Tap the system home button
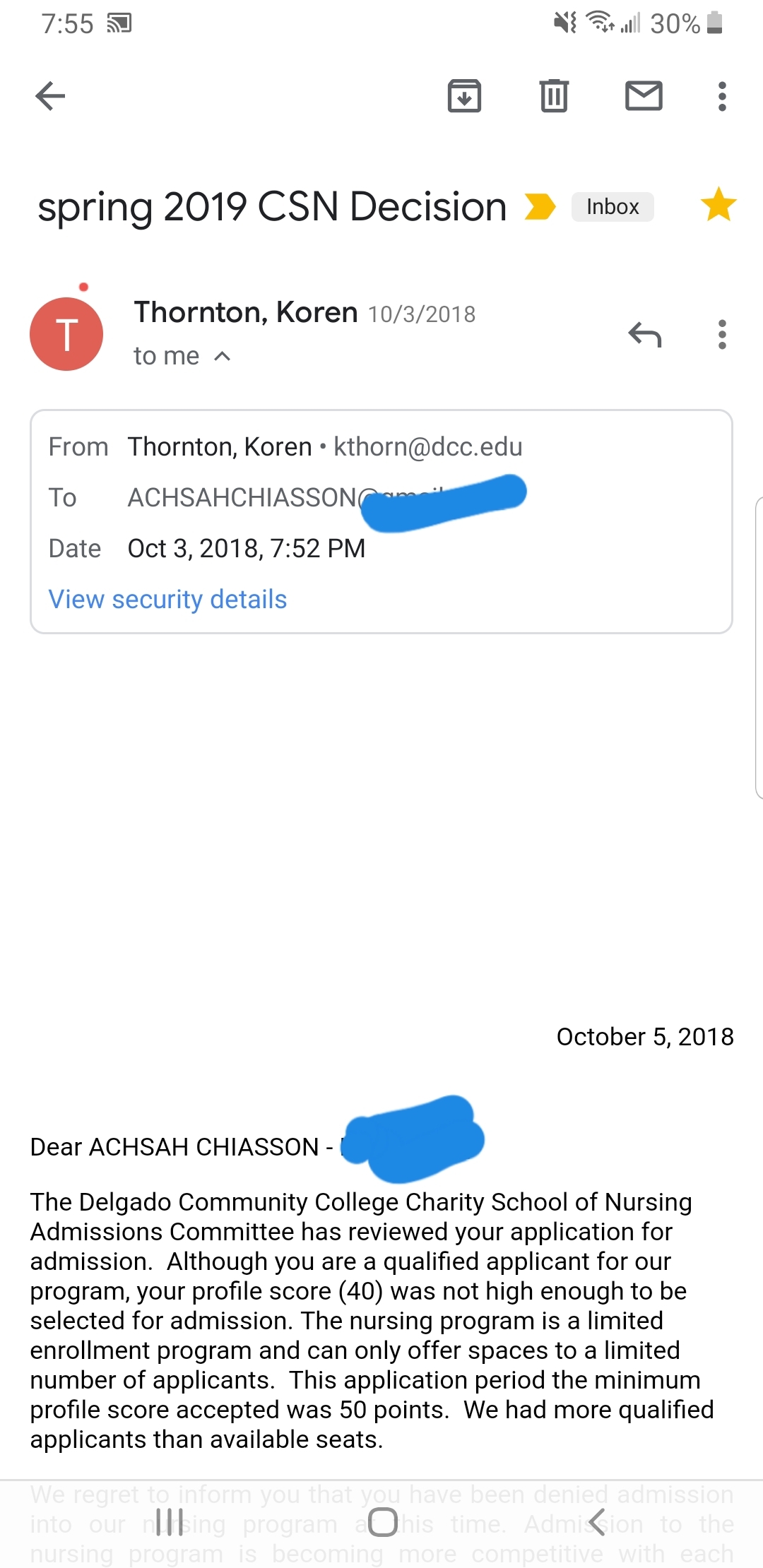763x1568 pixels. [382, 1522]
